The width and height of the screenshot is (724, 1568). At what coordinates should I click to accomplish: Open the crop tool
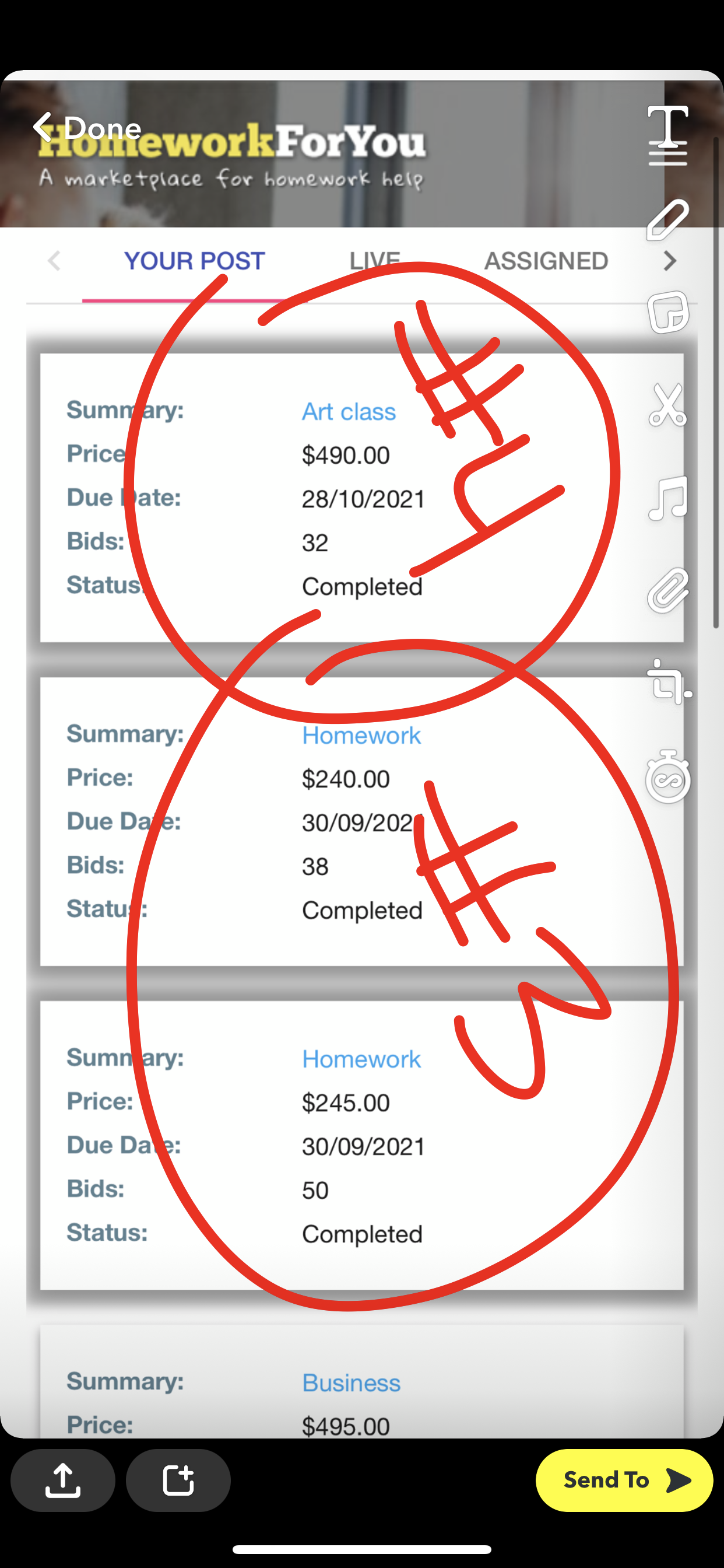coord(669,682)
